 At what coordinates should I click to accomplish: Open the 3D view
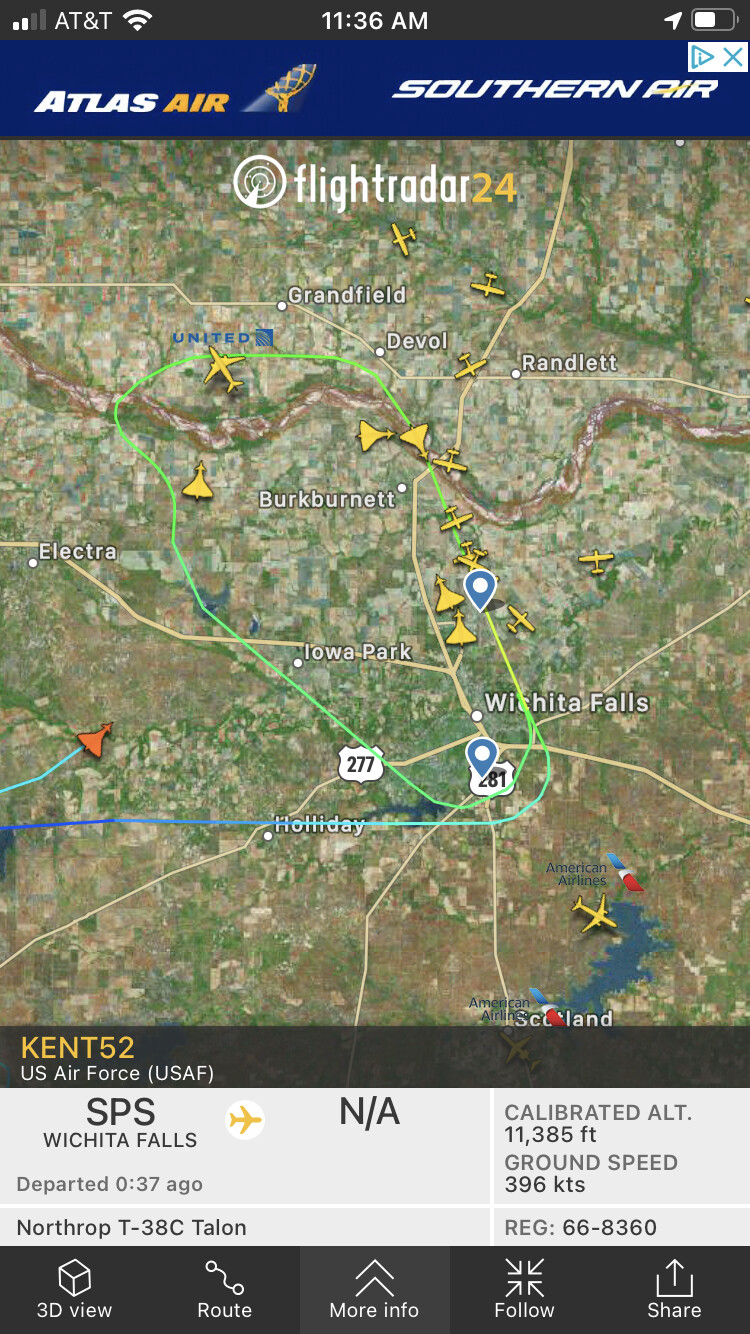[75, 1289]
